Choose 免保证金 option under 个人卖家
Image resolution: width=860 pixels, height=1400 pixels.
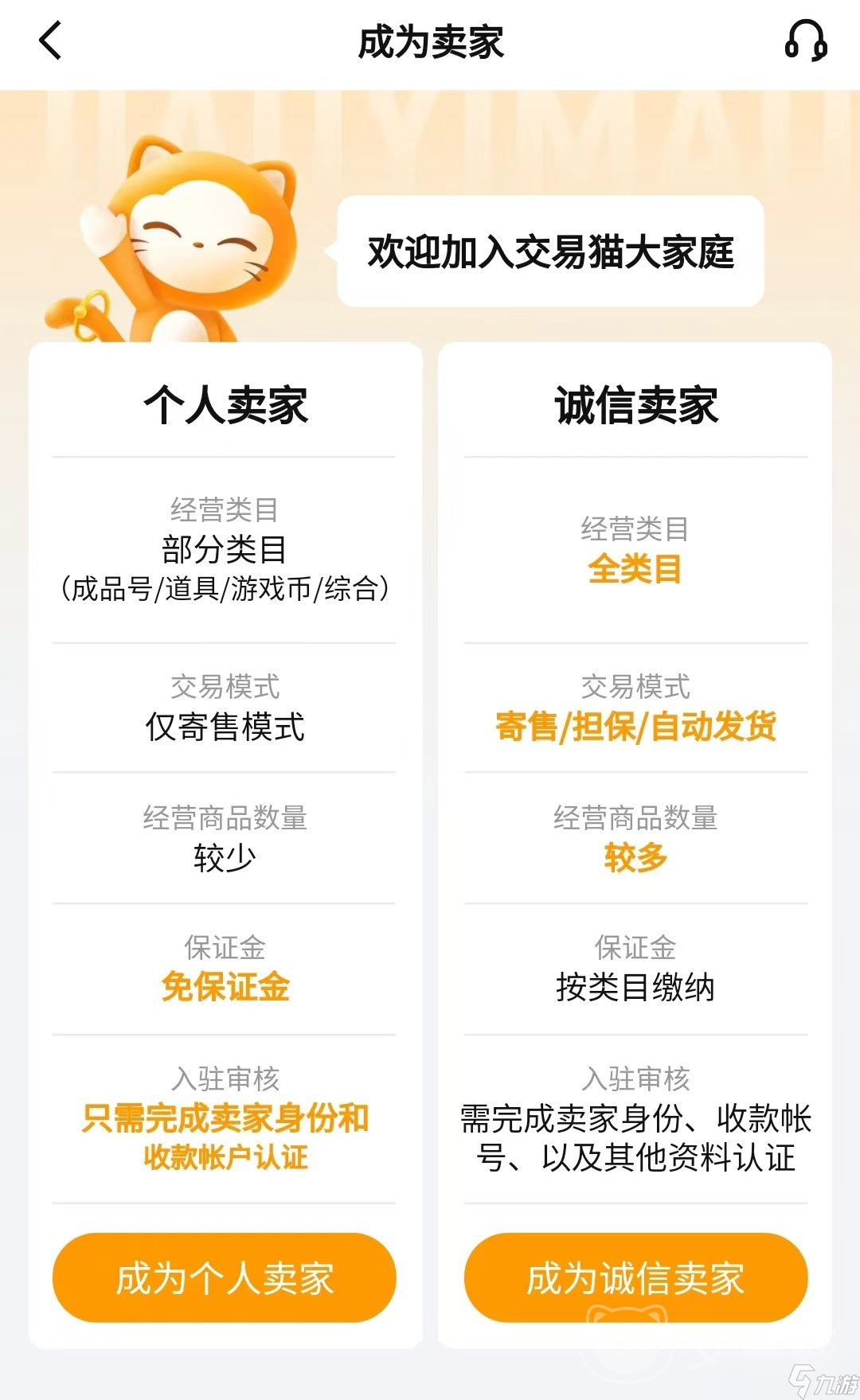coord(224,988)
